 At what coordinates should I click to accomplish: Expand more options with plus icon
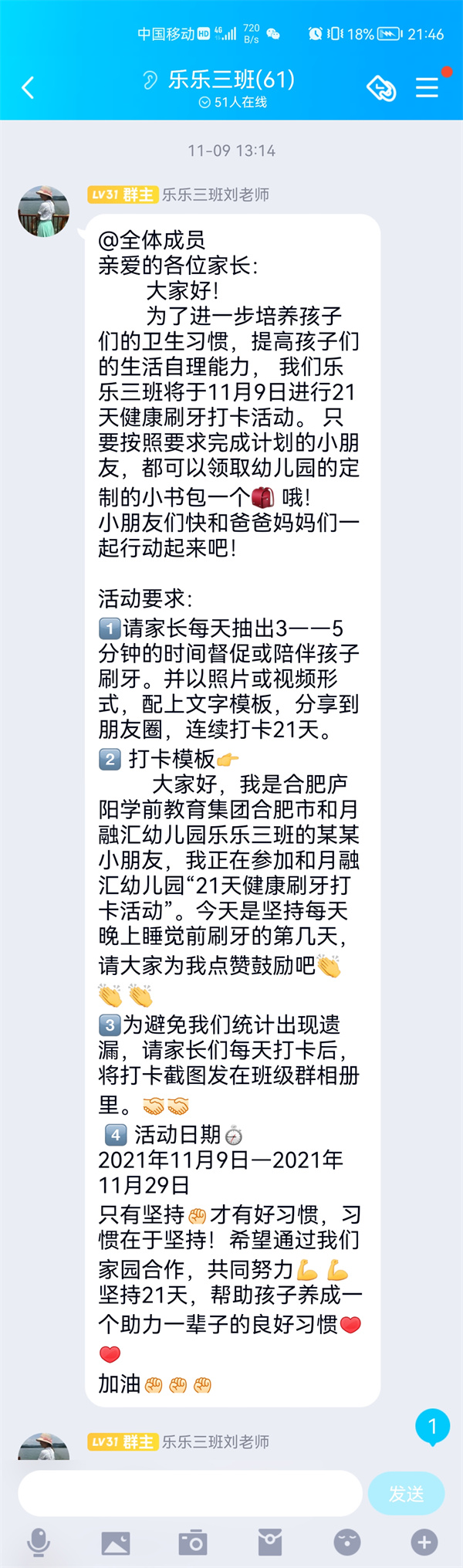pyautogui.click(x=424, y=1542)
